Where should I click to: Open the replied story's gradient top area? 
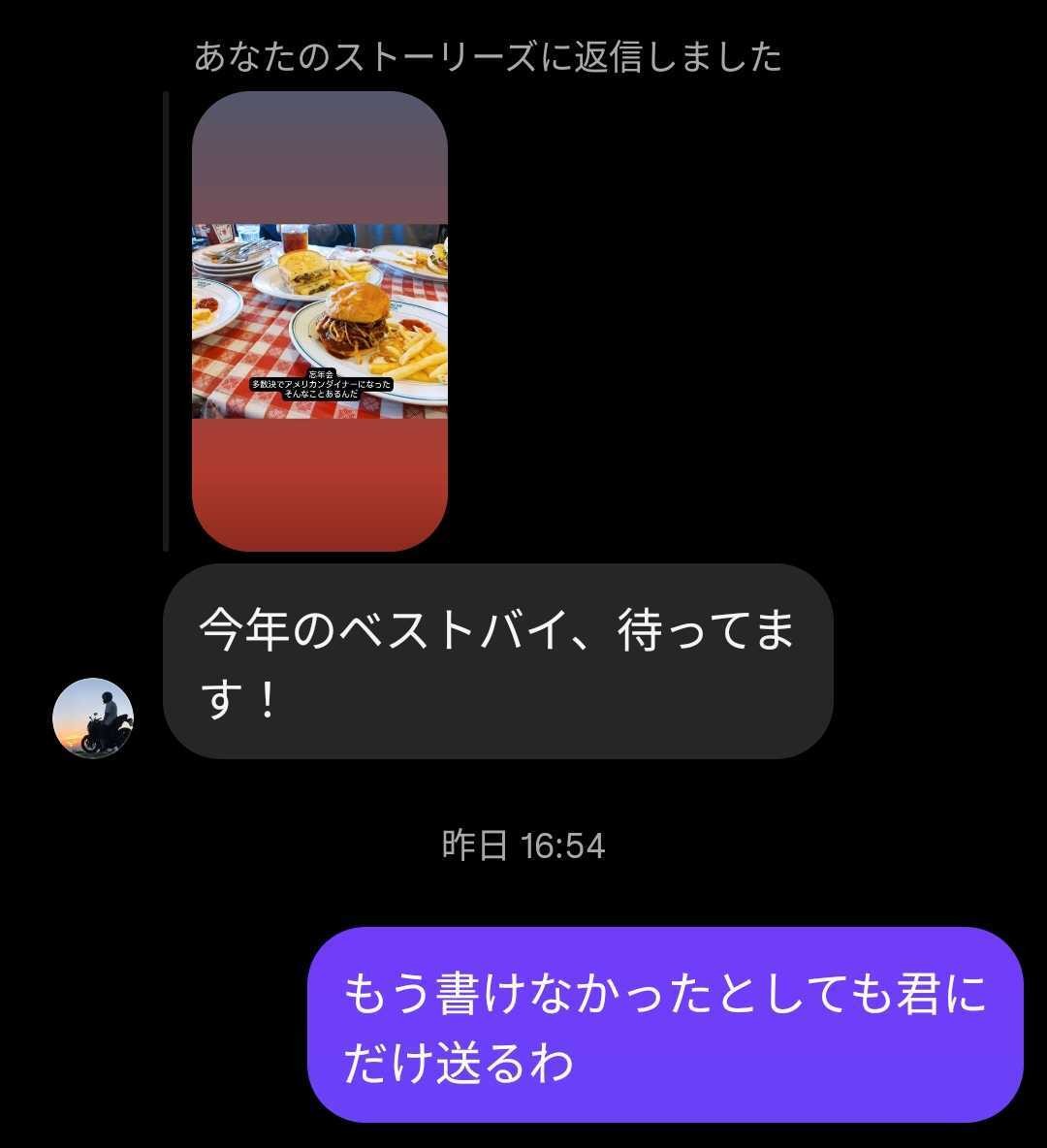click(x=320, y=155)
